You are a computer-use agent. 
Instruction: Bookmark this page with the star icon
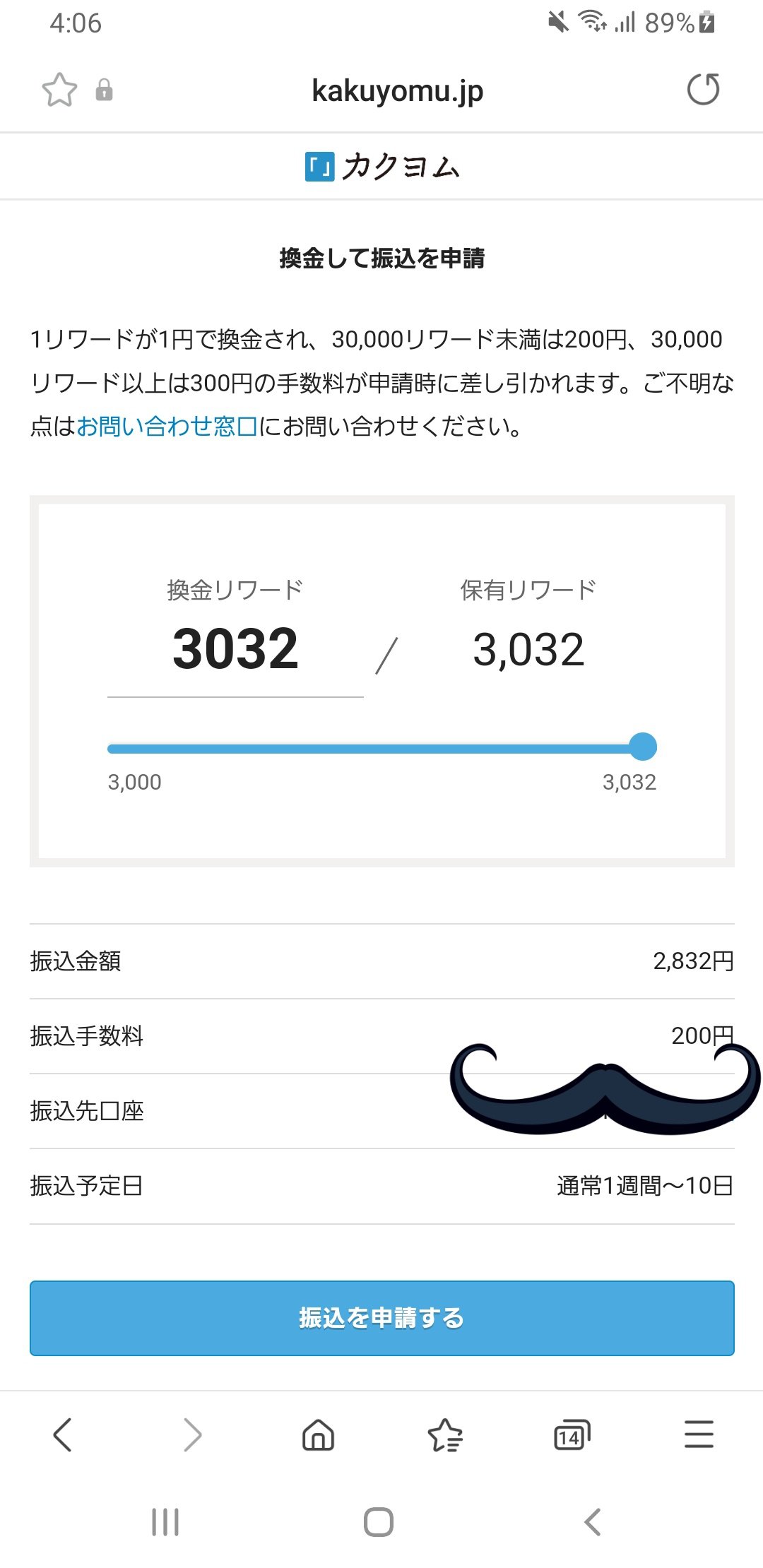[59, 90]
